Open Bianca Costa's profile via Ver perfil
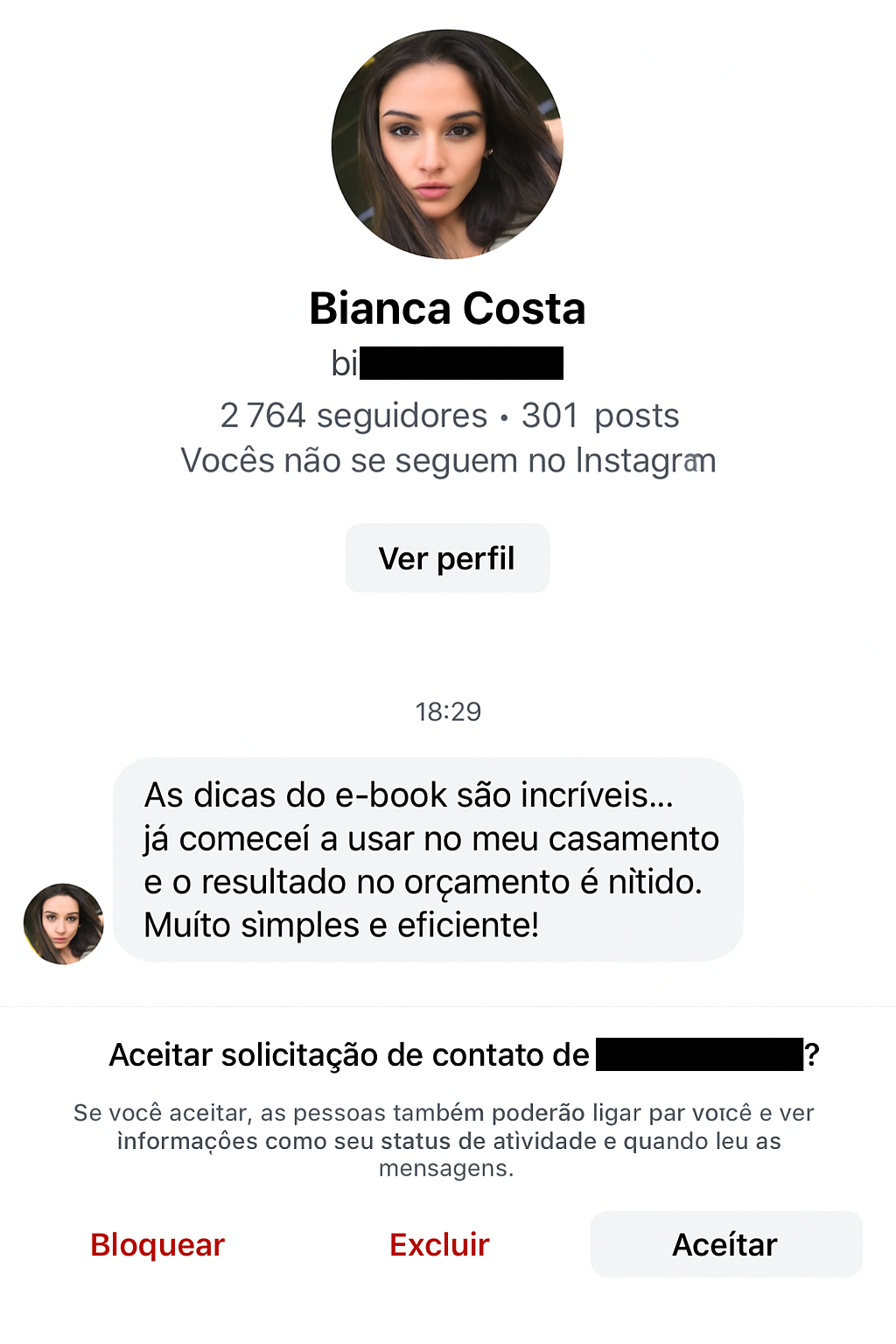This screenshot has width=896, height=1344. click(447, 558)
